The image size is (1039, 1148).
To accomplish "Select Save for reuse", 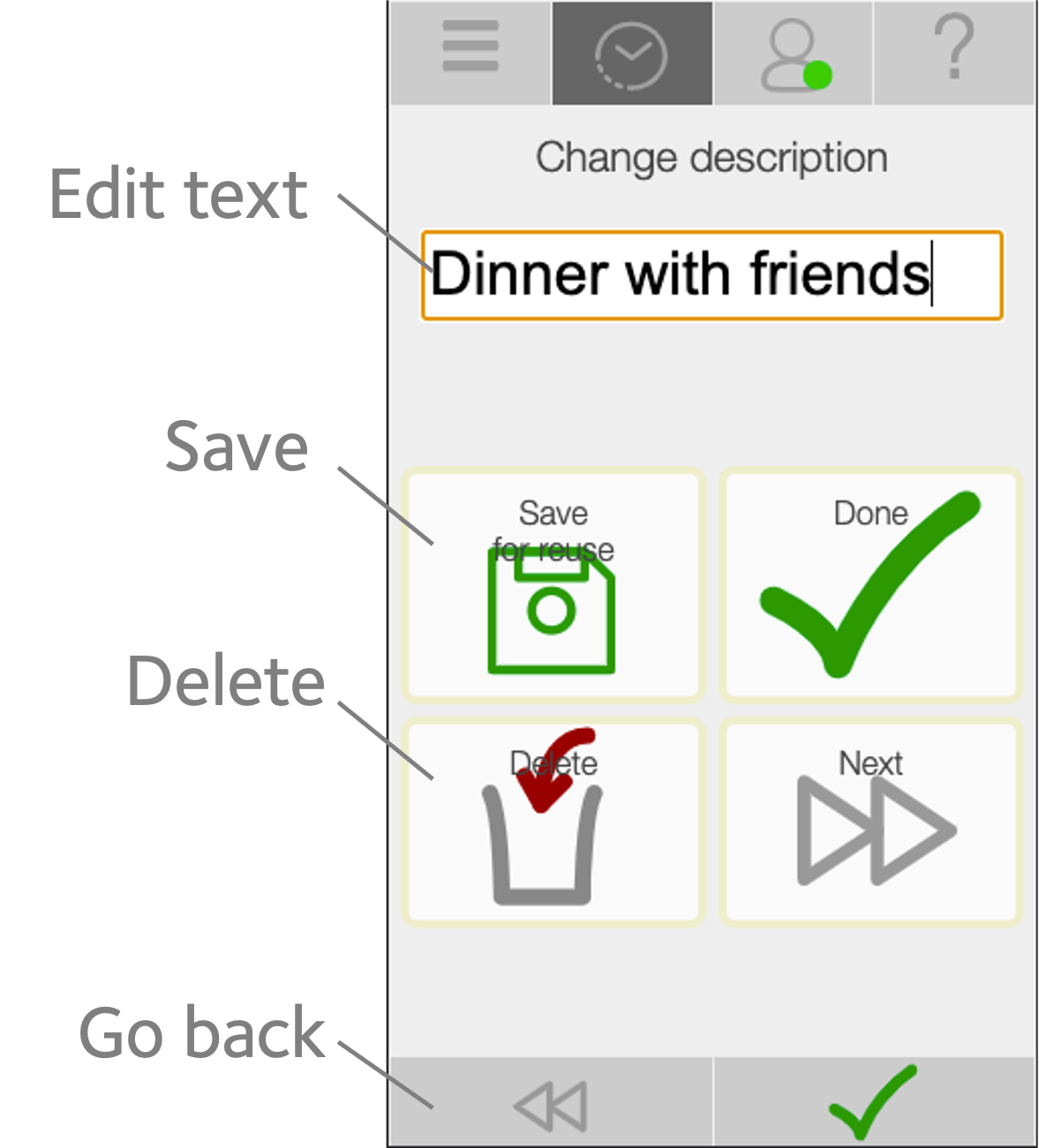I will (553, 585).
